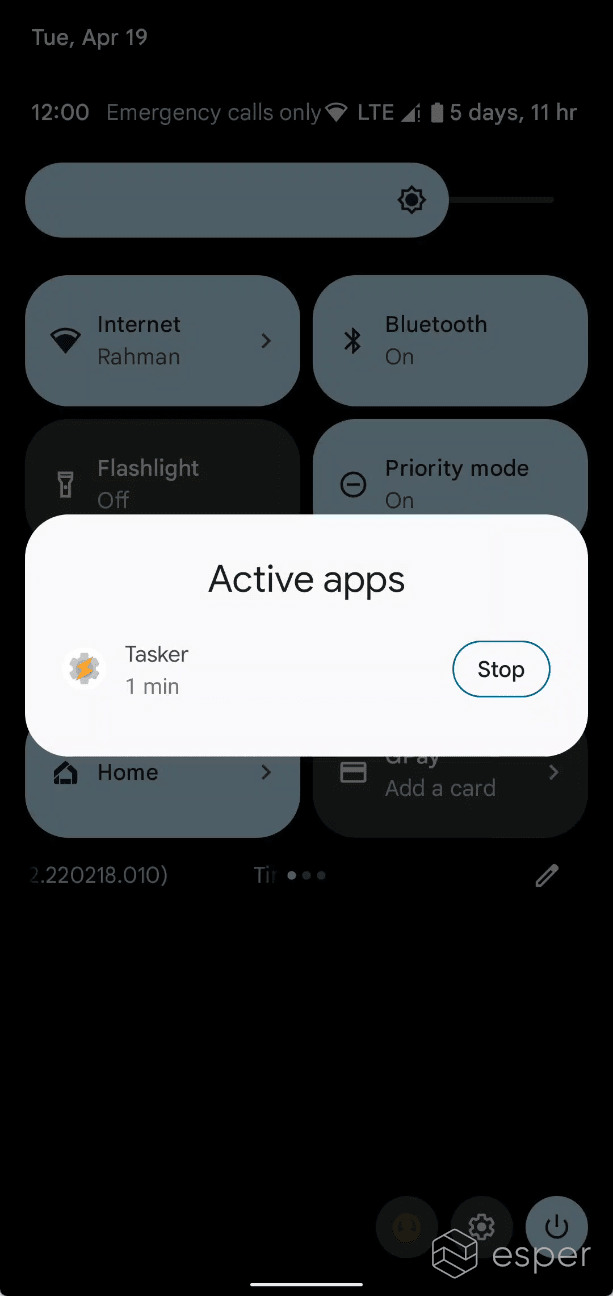Open the power menu button

tap(557, 1227)
